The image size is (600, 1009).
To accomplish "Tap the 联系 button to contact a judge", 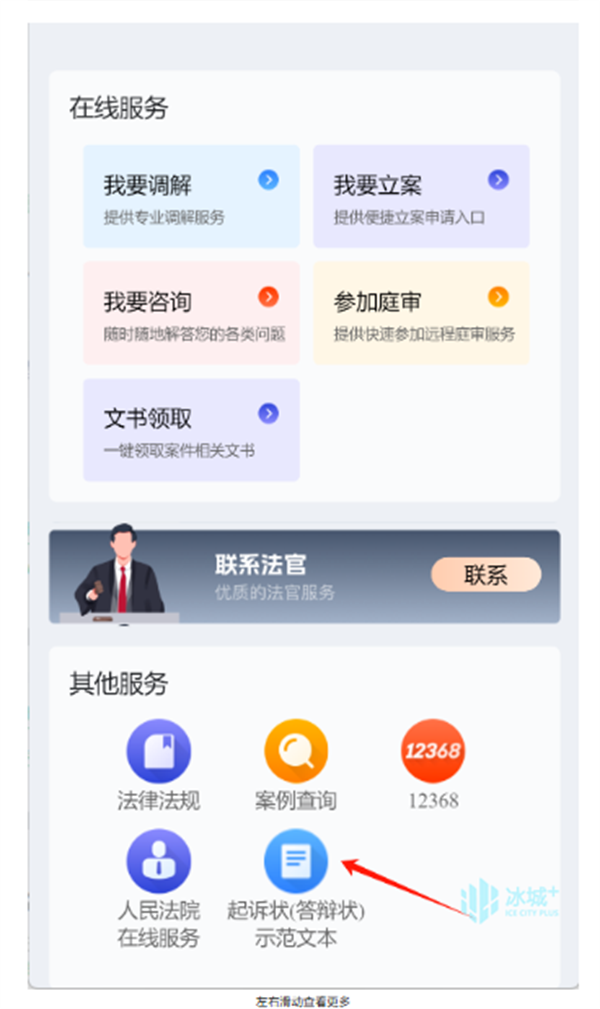I will point(485,575).
